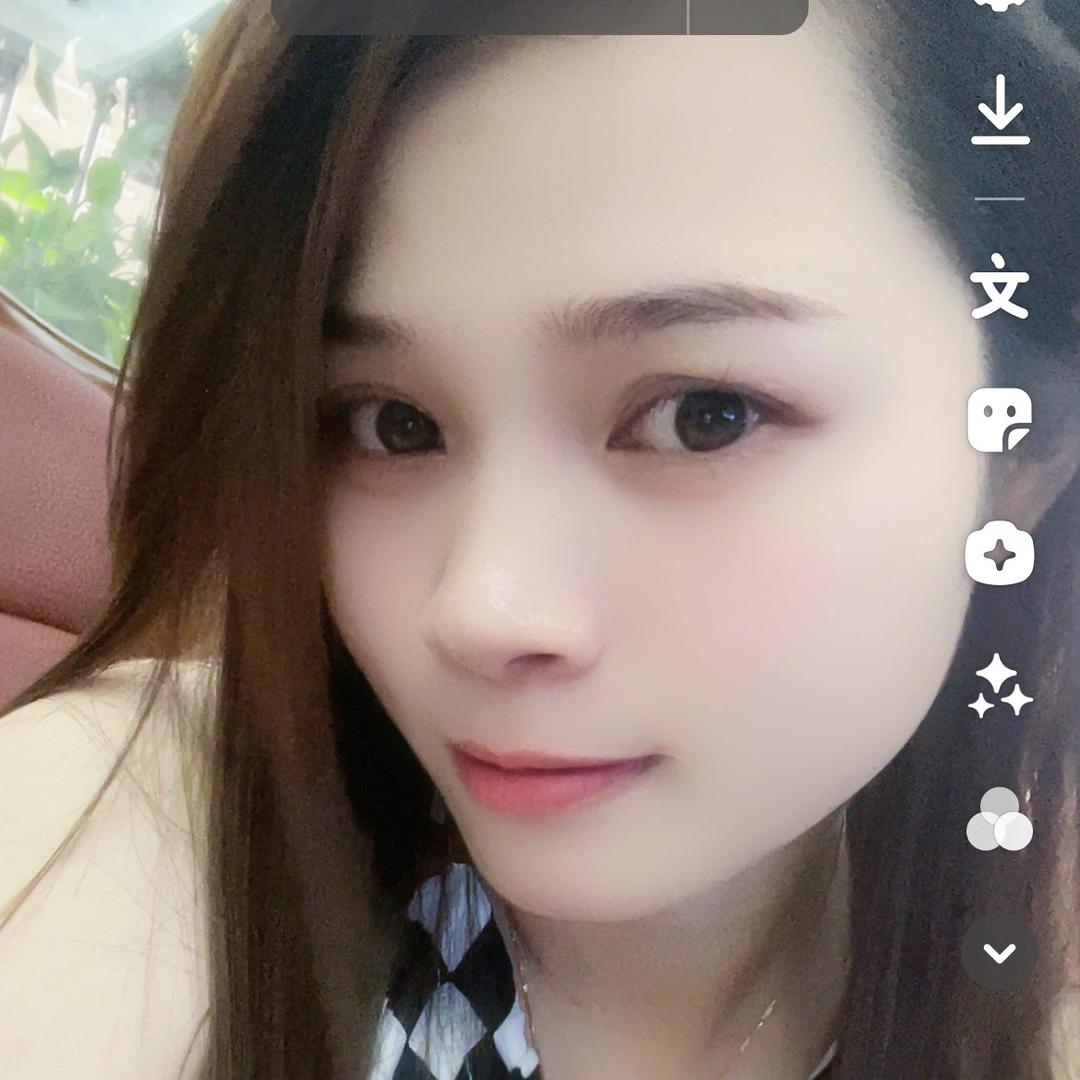This screenshot has height=1080, width=1080.
Task: Open the sparkles enhance option
Action: click(1000, 687)
